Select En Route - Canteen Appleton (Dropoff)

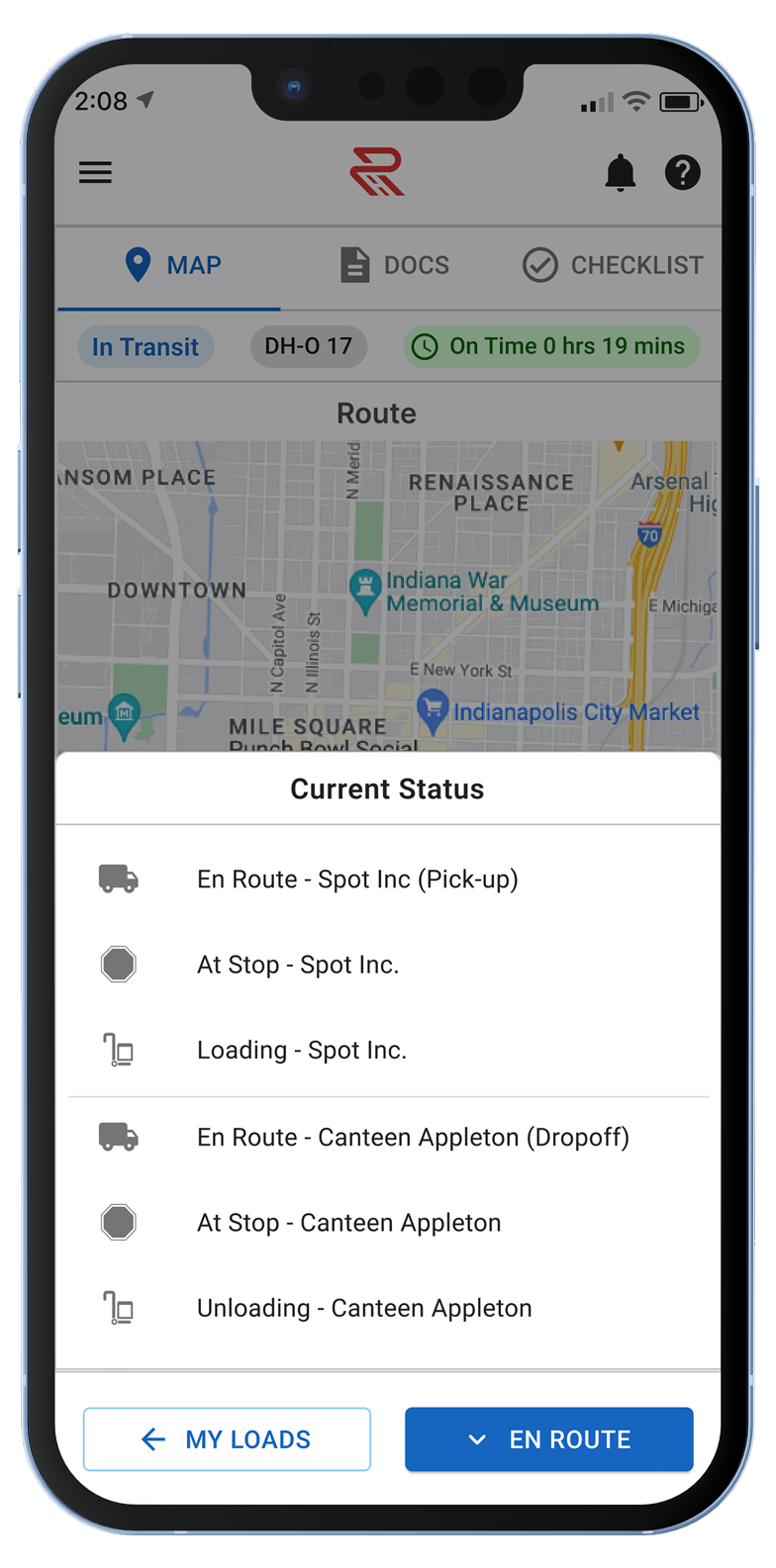point(388,1138)
